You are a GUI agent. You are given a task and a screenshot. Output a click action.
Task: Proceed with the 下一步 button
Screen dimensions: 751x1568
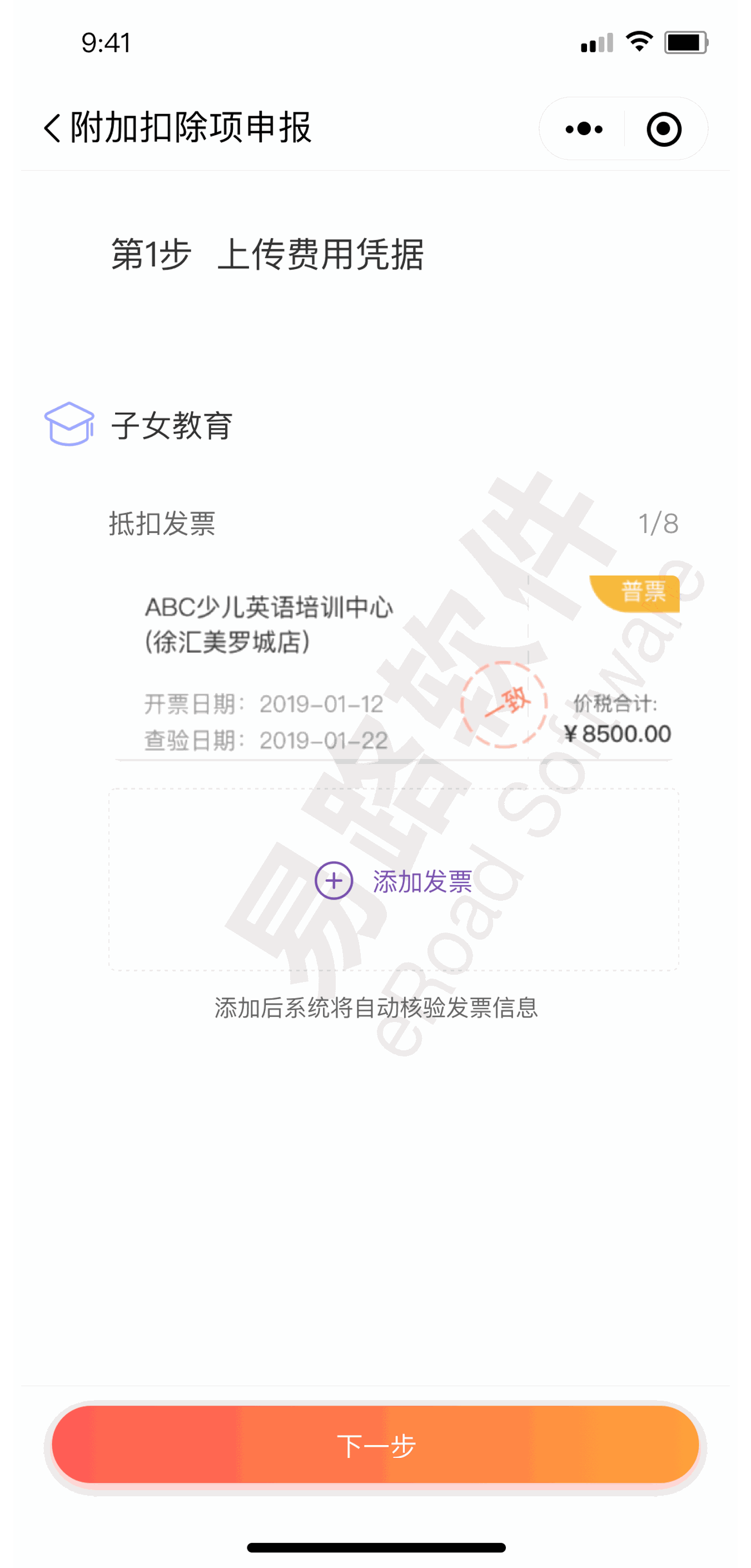tap(376, 1445)
